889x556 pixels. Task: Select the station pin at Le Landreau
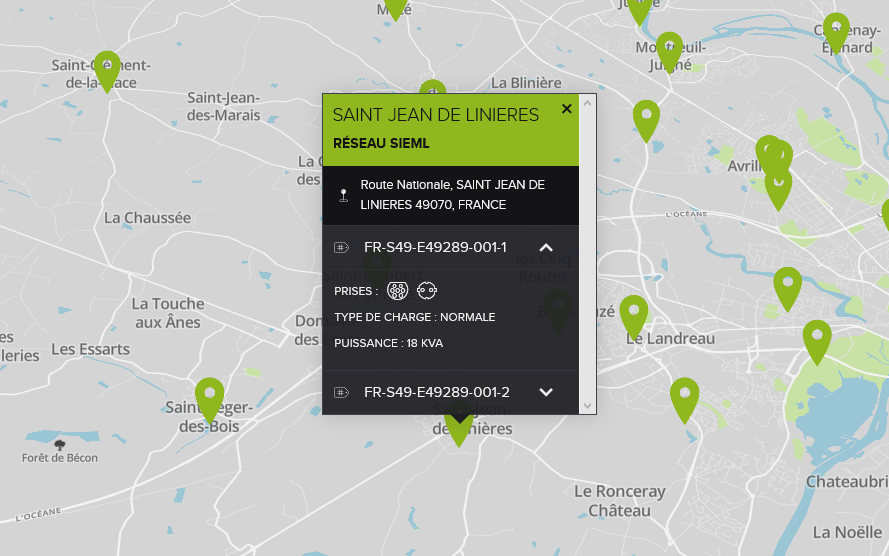click(633, 314)
